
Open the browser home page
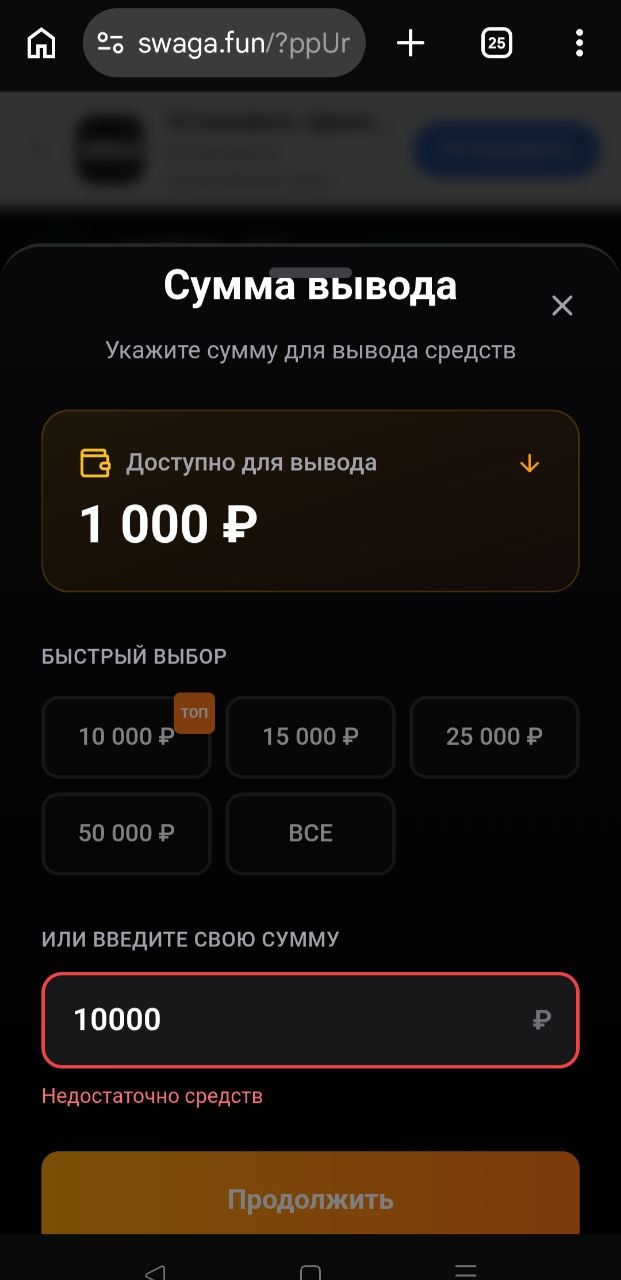click(42, 43)
